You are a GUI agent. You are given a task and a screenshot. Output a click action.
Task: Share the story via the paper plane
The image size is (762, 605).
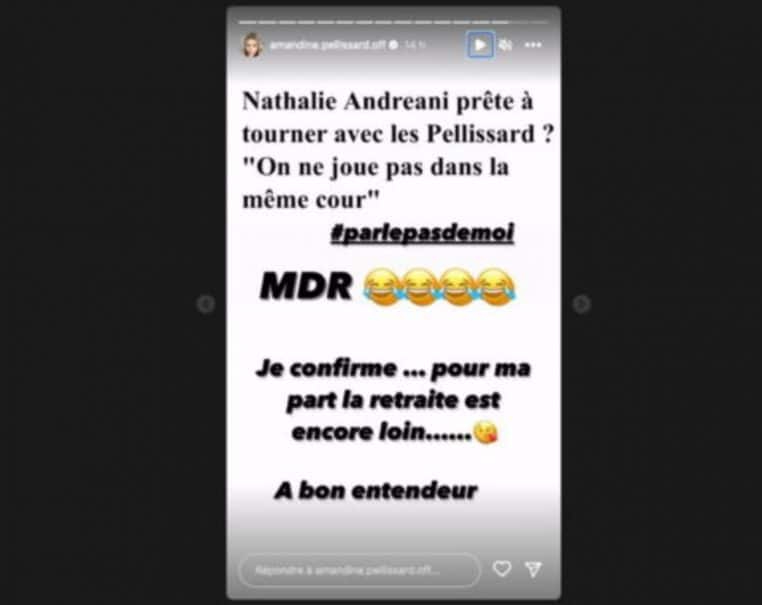pyautogui.click(x=534, y=569)
